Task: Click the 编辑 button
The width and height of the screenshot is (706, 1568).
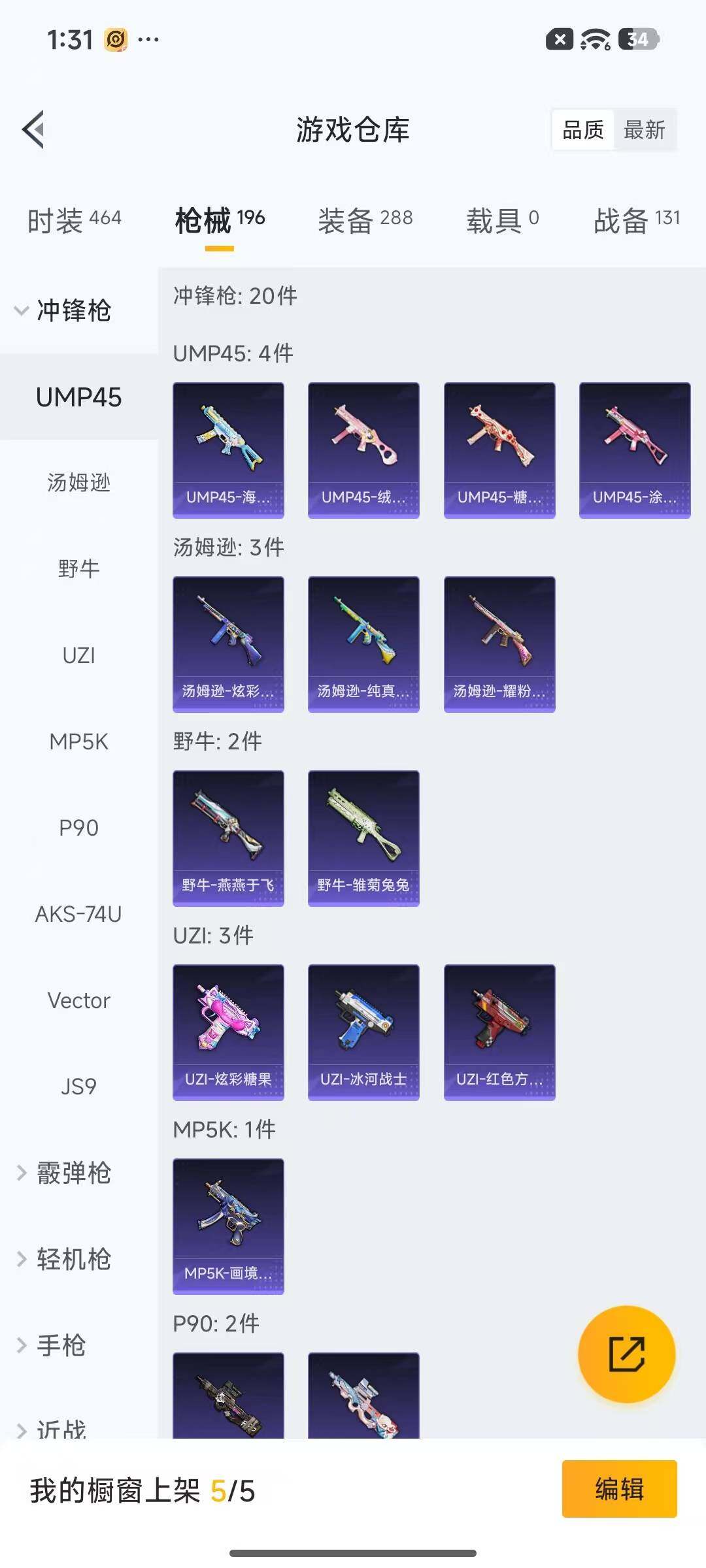Action: 619,1490
